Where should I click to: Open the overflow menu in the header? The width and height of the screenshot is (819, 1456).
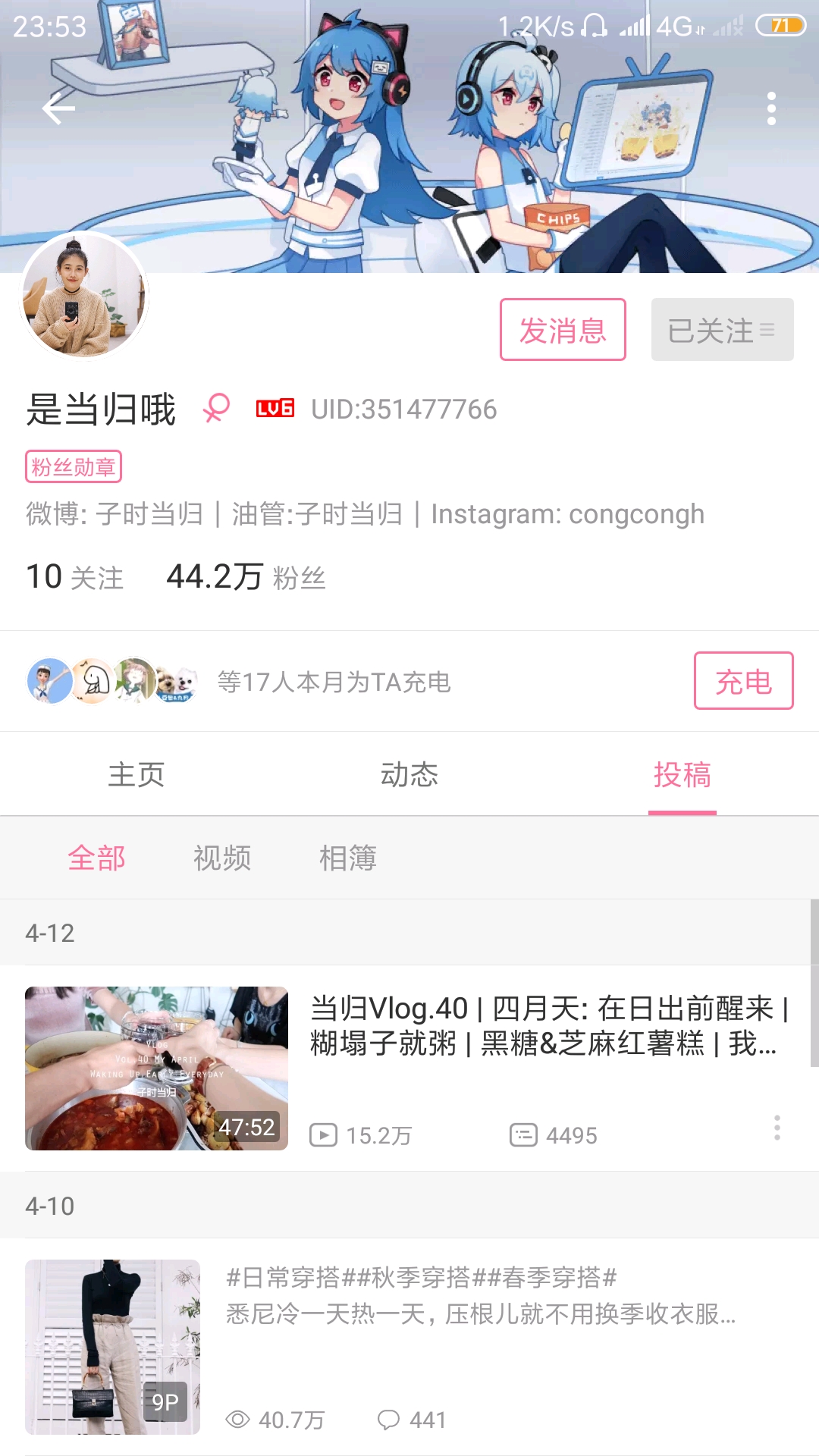(x=771, y=109)
